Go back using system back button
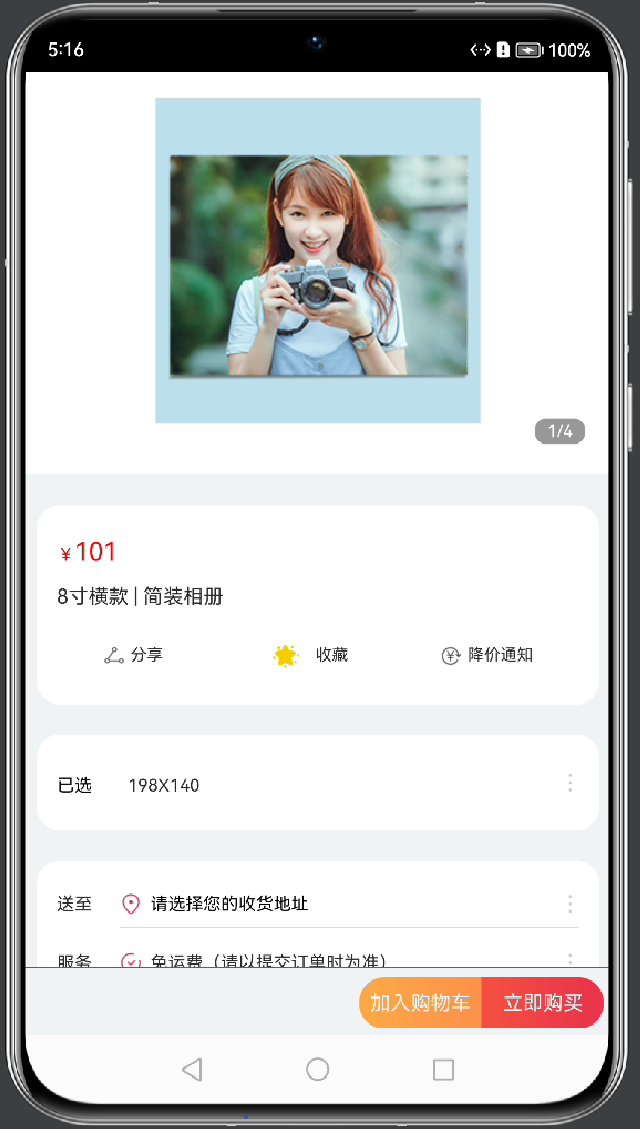Image resolution: width=640 pixels, height=1129 pixels. [192, 1070]
